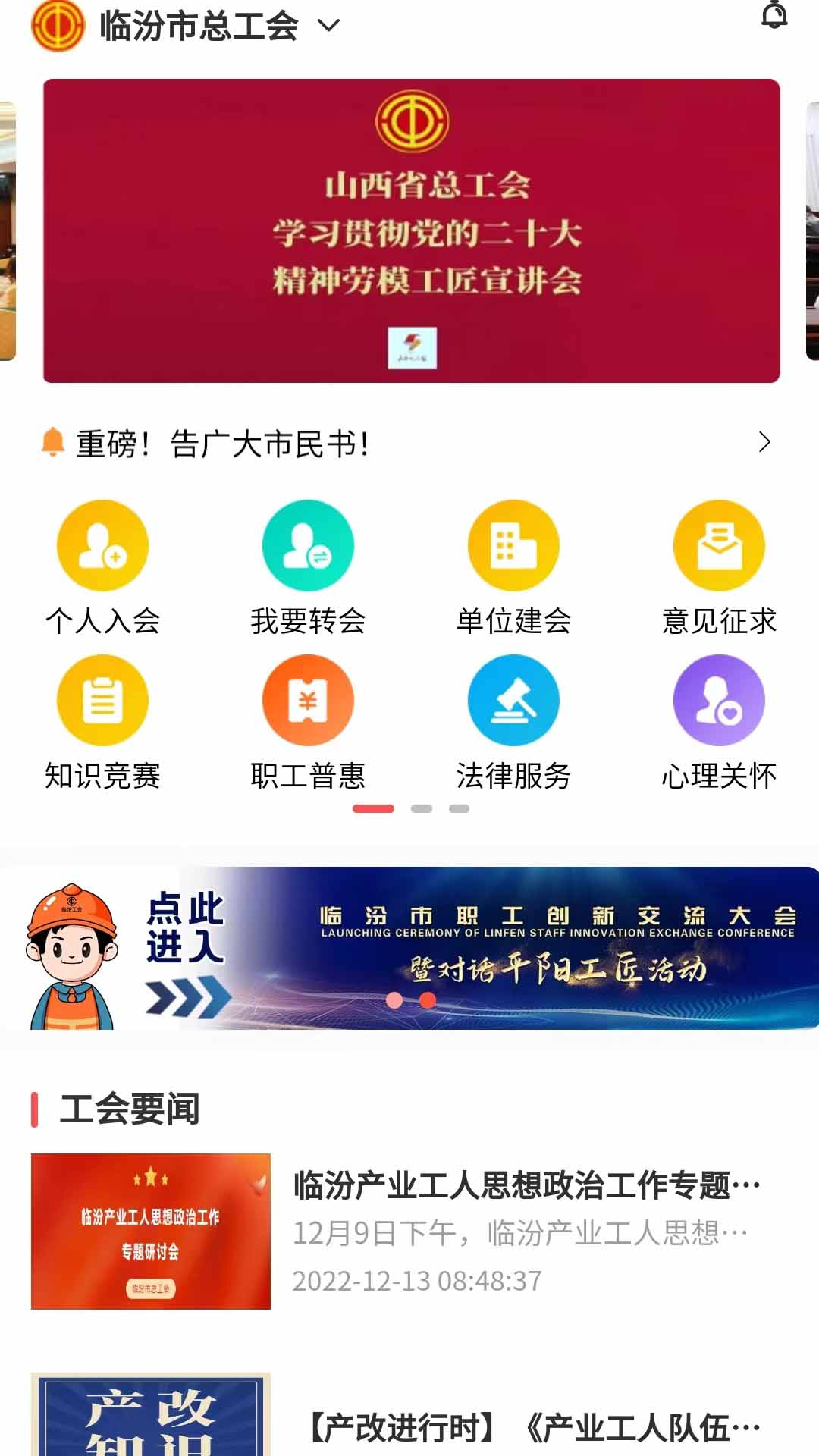This screenshot has width=819, height=1456.
Task: Open the 个人入会 membership enrollment icon
Action: (102, 545)
